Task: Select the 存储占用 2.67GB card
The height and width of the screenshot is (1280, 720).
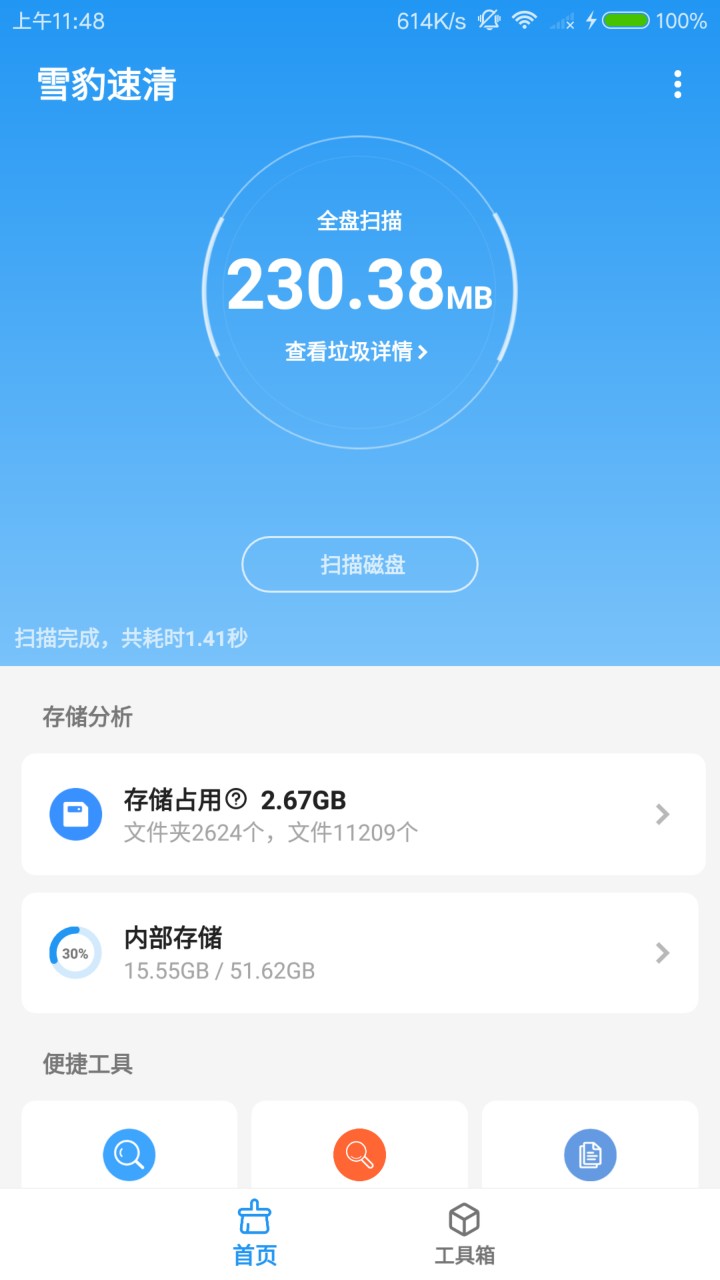Action: point(360,814)
